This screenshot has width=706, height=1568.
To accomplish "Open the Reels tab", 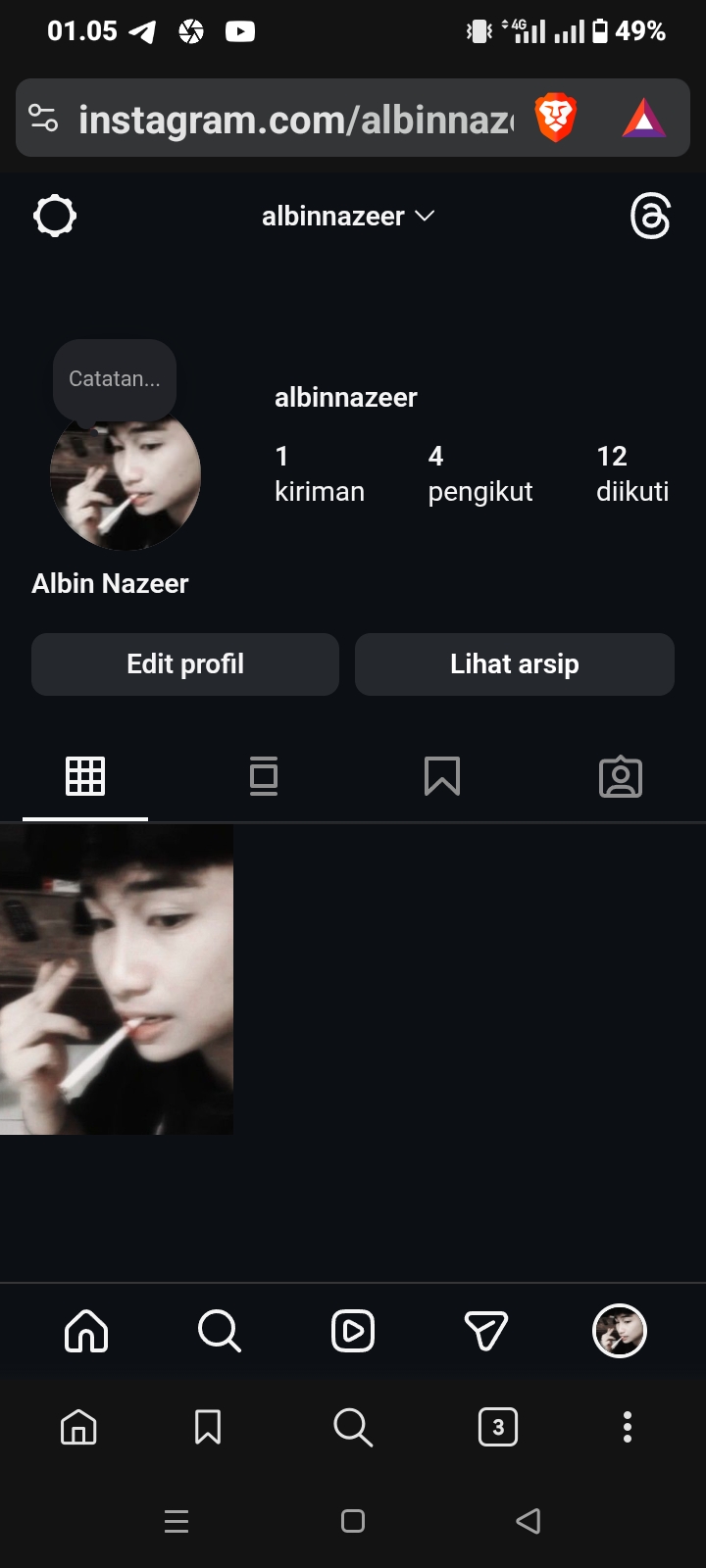I will [353, 1331].
